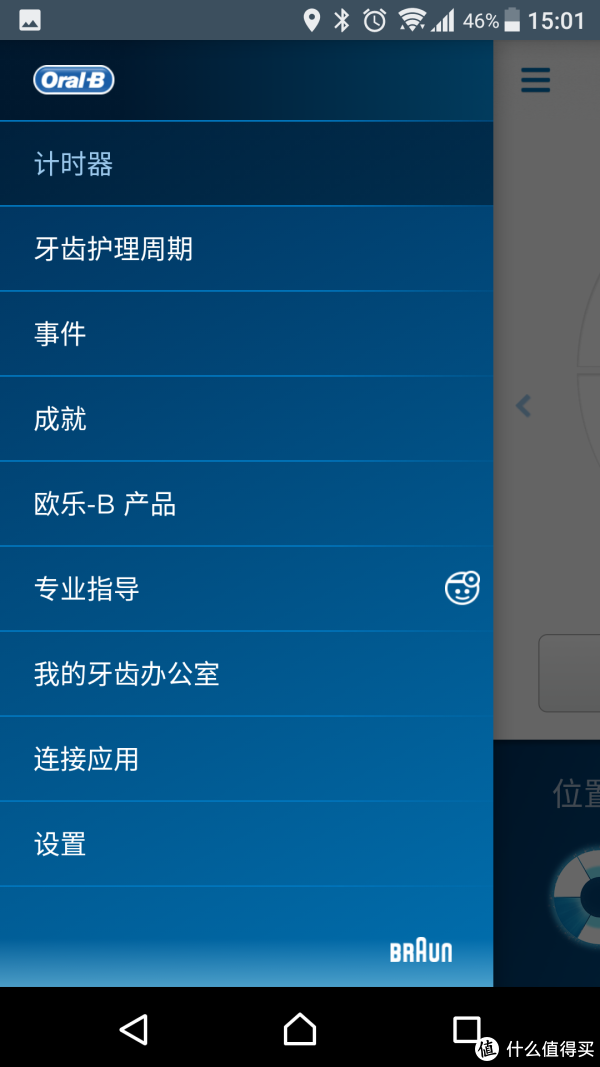Select 我的牙齿办公室

246,674
